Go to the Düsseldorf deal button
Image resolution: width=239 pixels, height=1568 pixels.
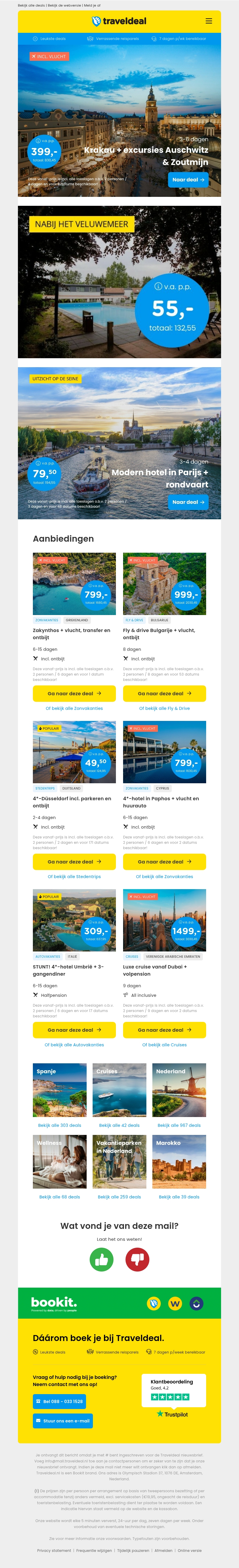click(x=74, y=861)
